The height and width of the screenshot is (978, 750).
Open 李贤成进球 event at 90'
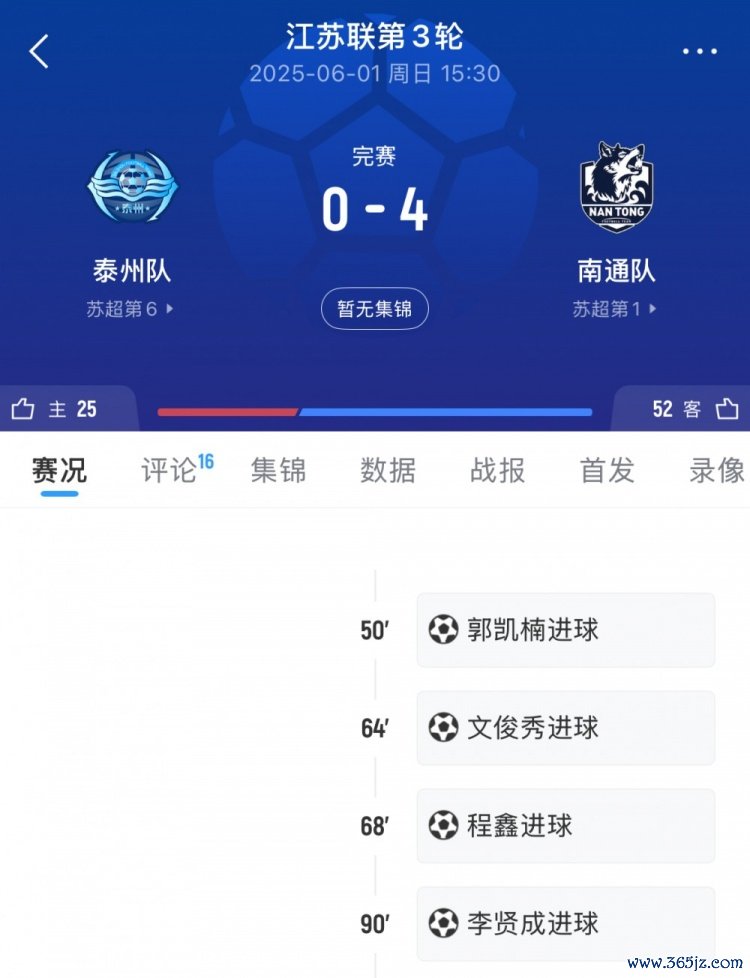[x=565, y=923]
